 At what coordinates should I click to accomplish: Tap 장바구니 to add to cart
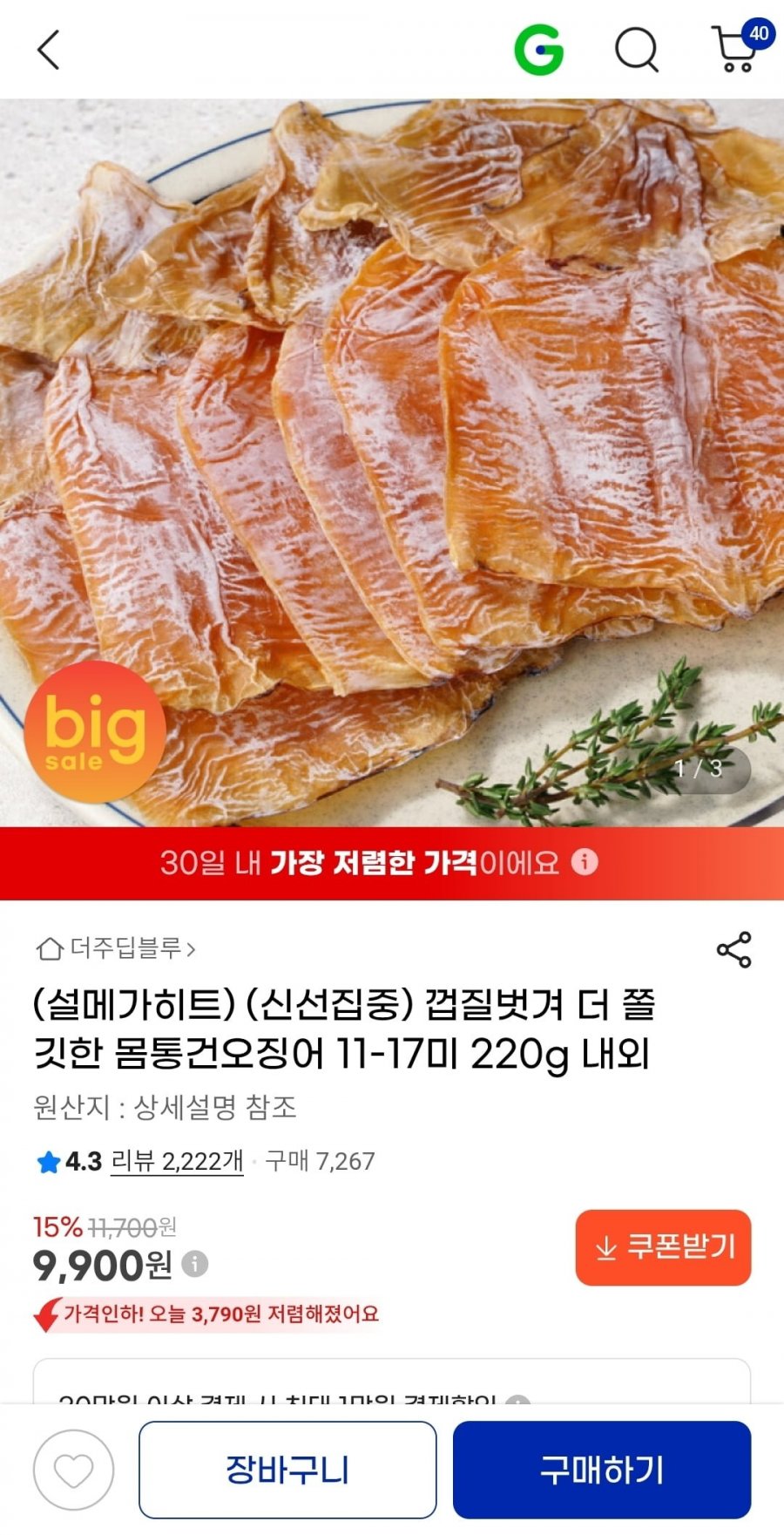pyautogui.click(x=287, y=1470)
